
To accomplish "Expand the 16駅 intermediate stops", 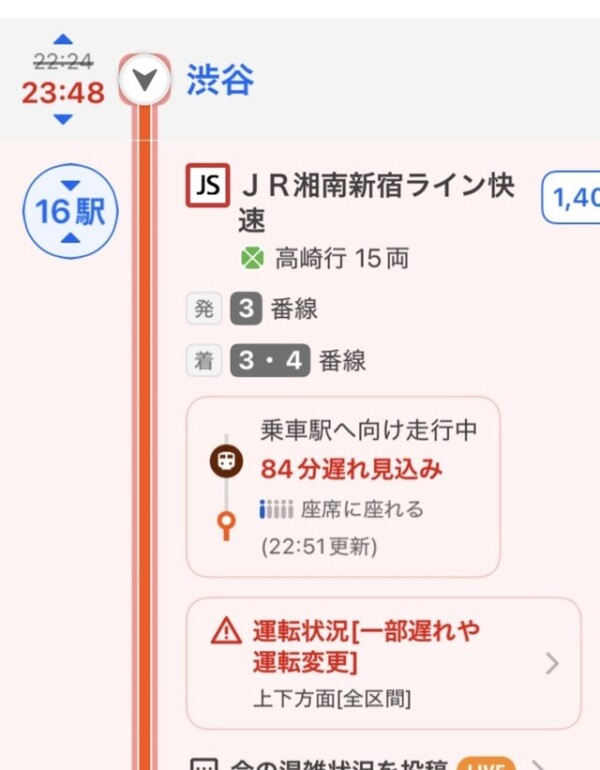I will tap(70, 211).
